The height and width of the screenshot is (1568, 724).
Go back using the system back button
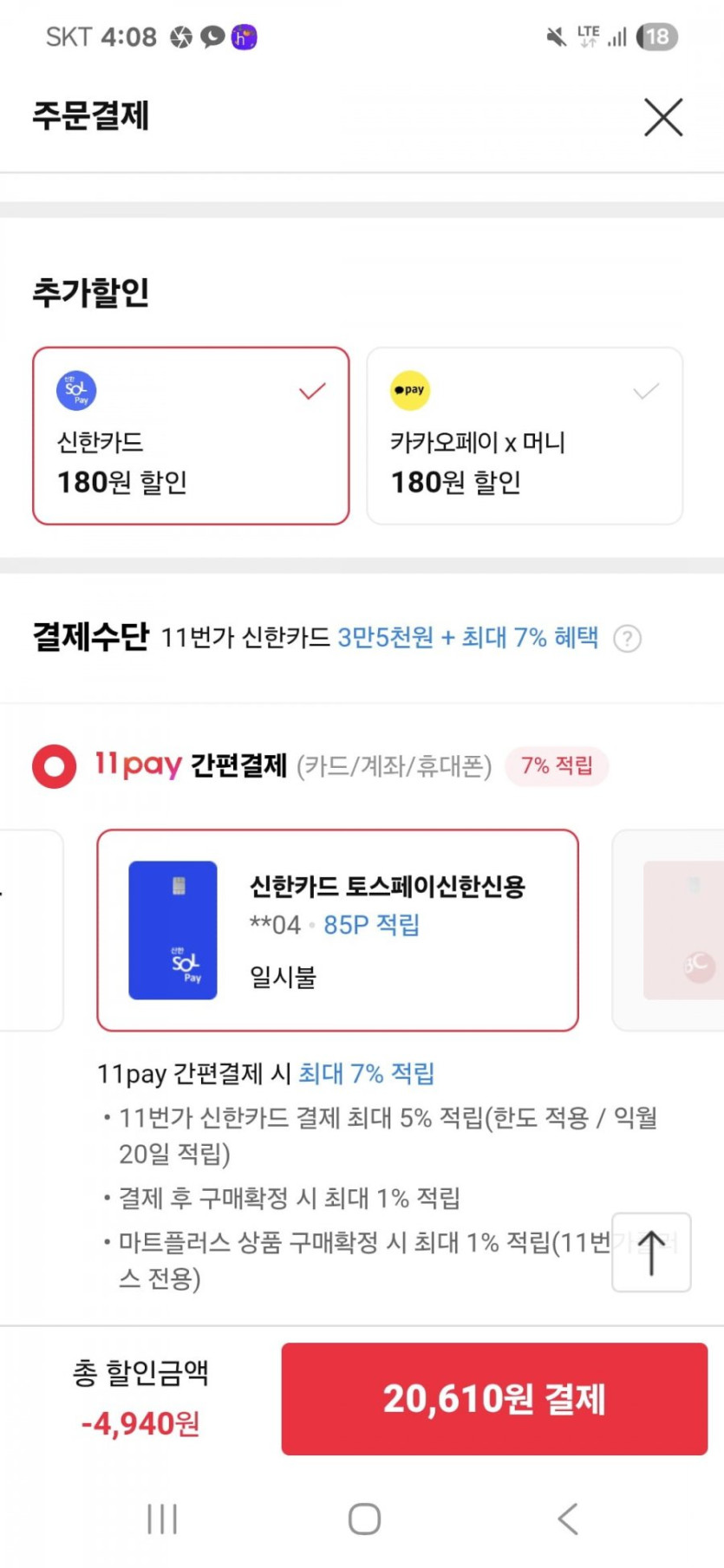tap(568, 1519)
